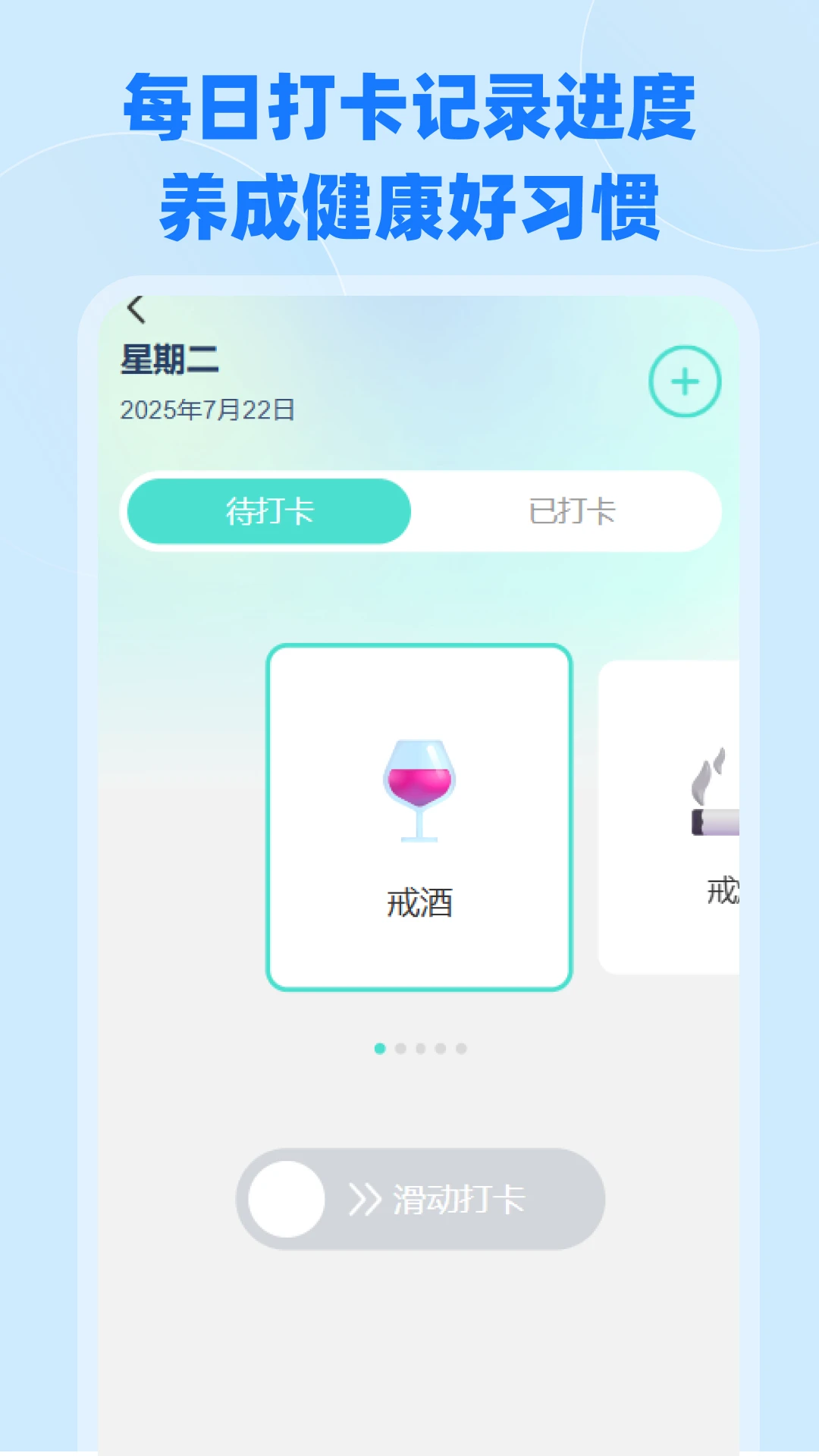Image resolution: width=819 pixels, height=1456 pixels.
Task: Select the 戒酒 habit card
Action: point(419,815)
